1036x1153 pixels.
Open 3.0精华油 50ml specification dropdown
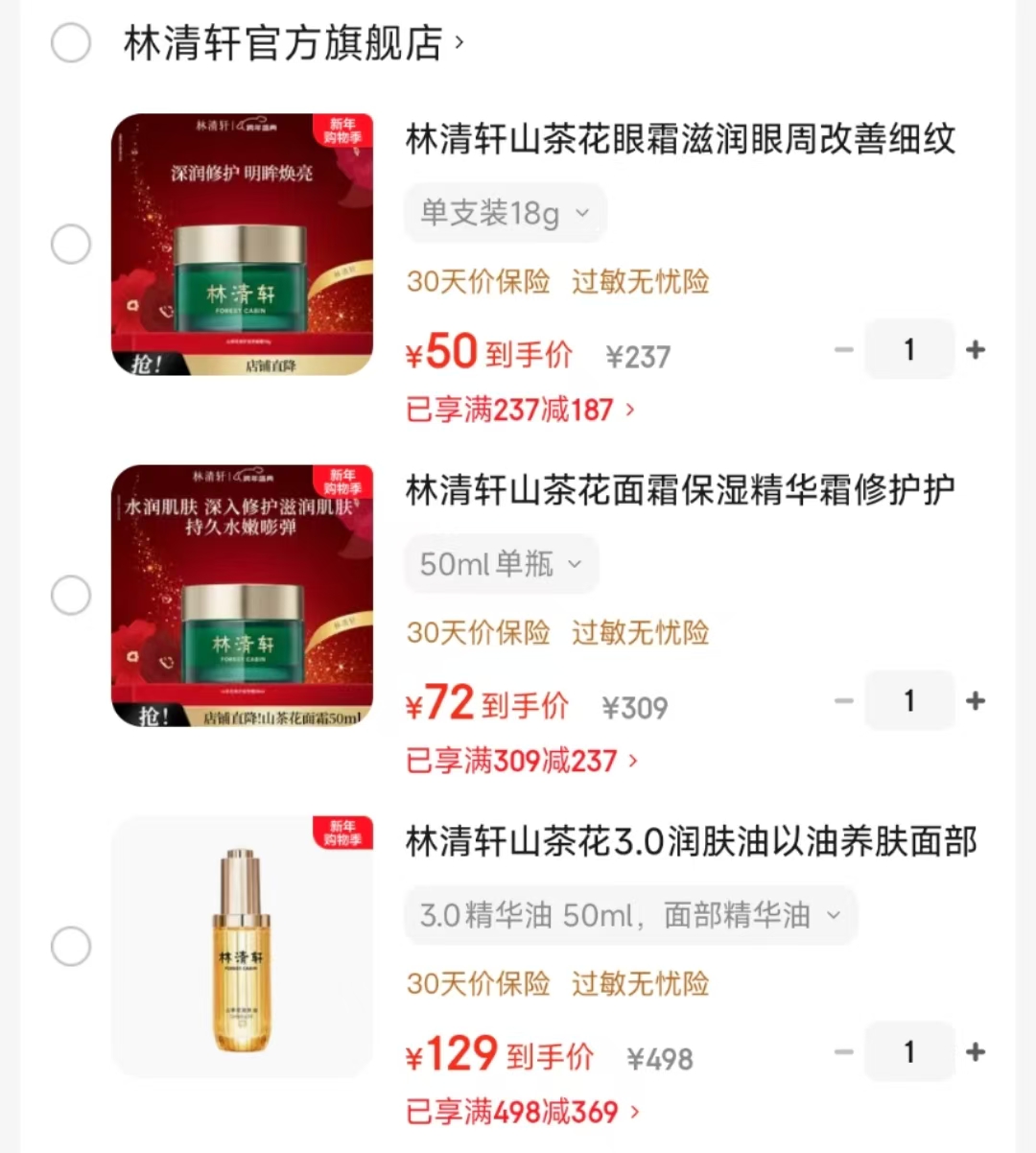[x=630, y=915]
